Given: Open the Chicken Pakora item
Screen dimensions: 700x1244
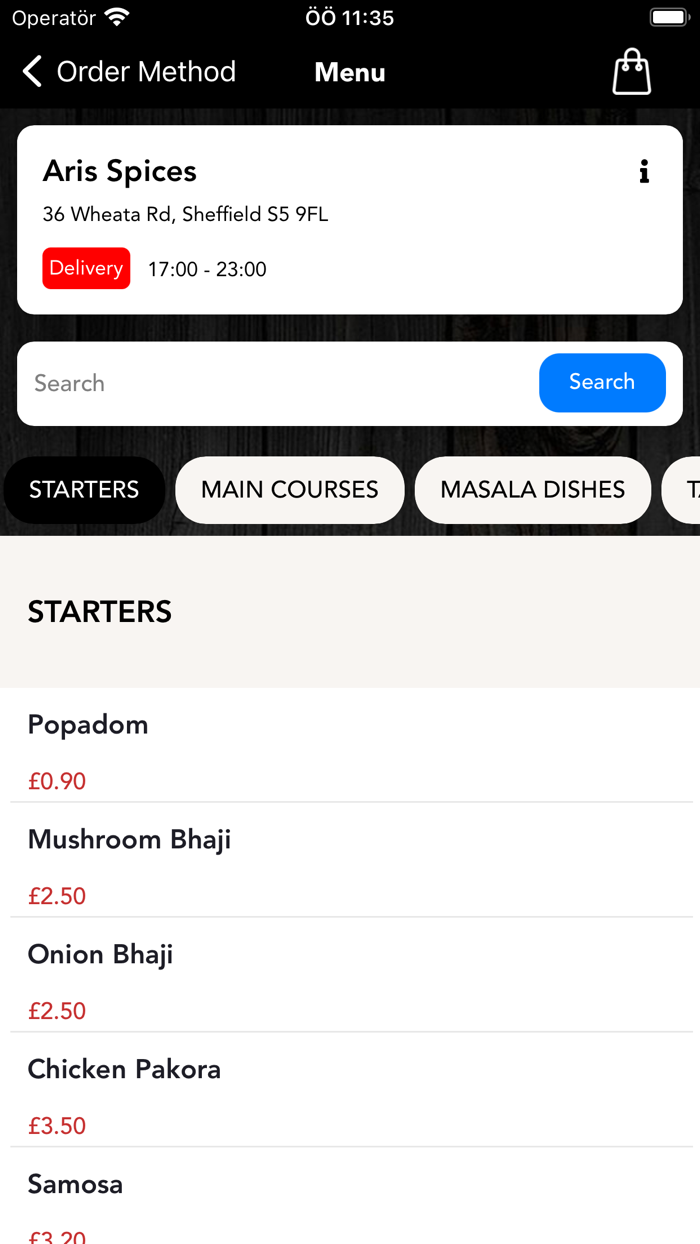Looking at the screenshot, I should (350, 1090).
